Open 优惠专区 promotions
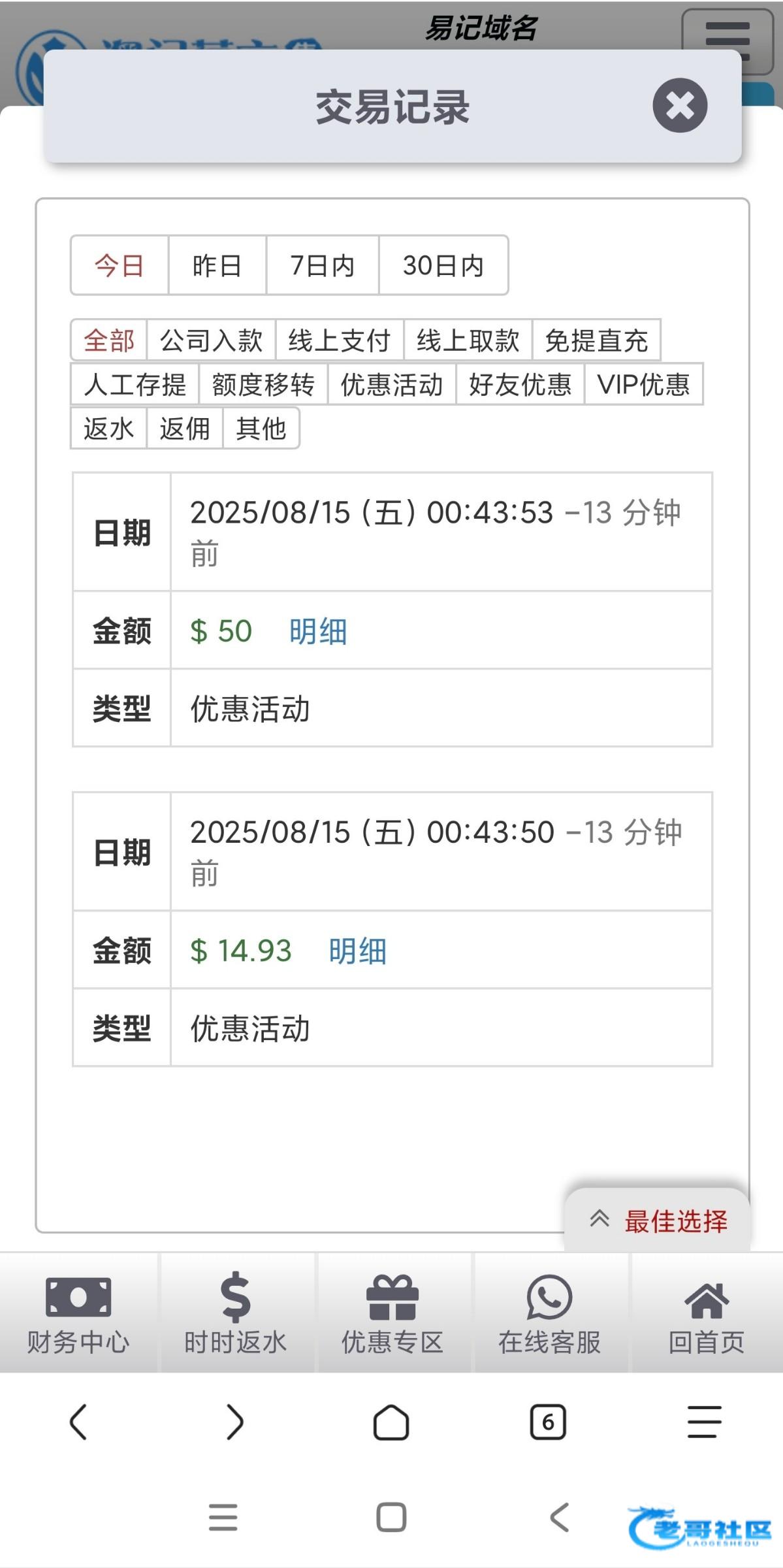This screenshot has height=1568, width=783. 392,1313
